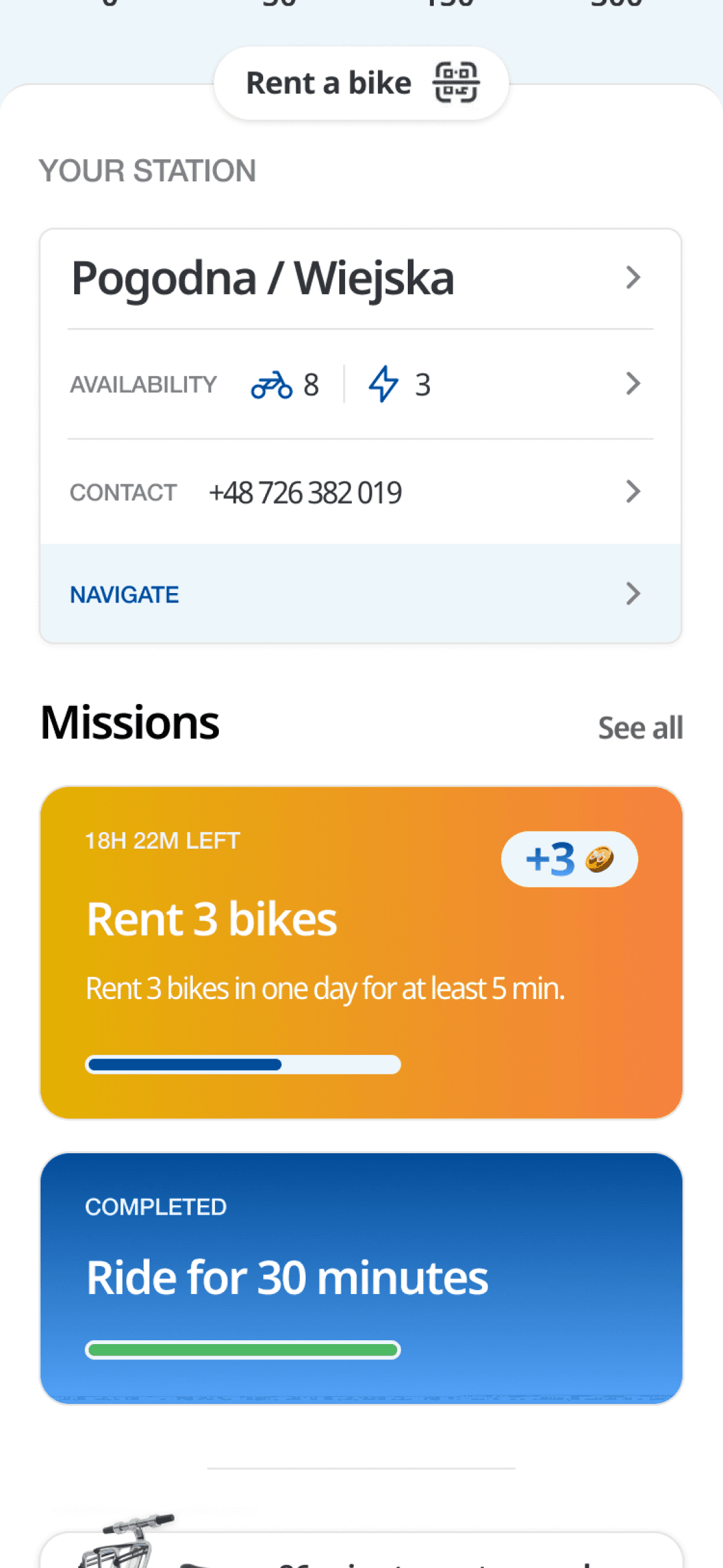
Task: Open the Pogodna / Wiejska station details
Action: [x=360, y=278]
